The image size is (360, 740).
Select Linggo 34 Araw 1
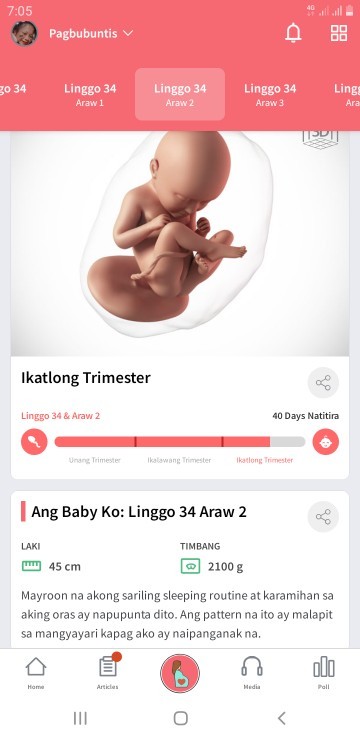coord(90,94)
